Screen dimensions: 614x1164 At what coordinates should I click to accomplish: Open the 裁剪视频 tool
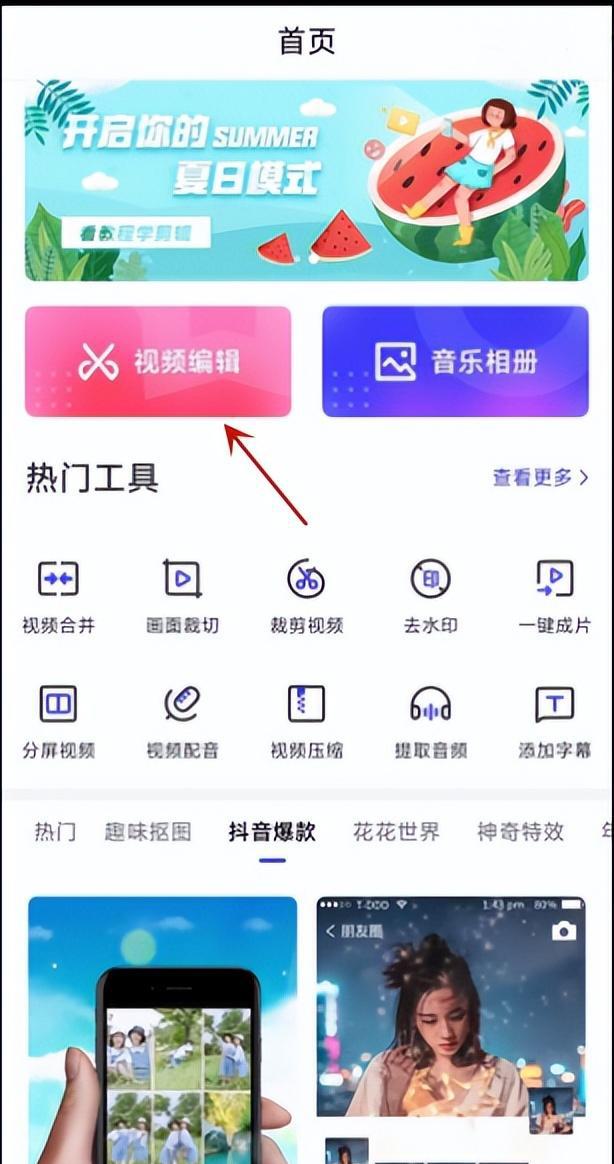(x=306, y=595)
